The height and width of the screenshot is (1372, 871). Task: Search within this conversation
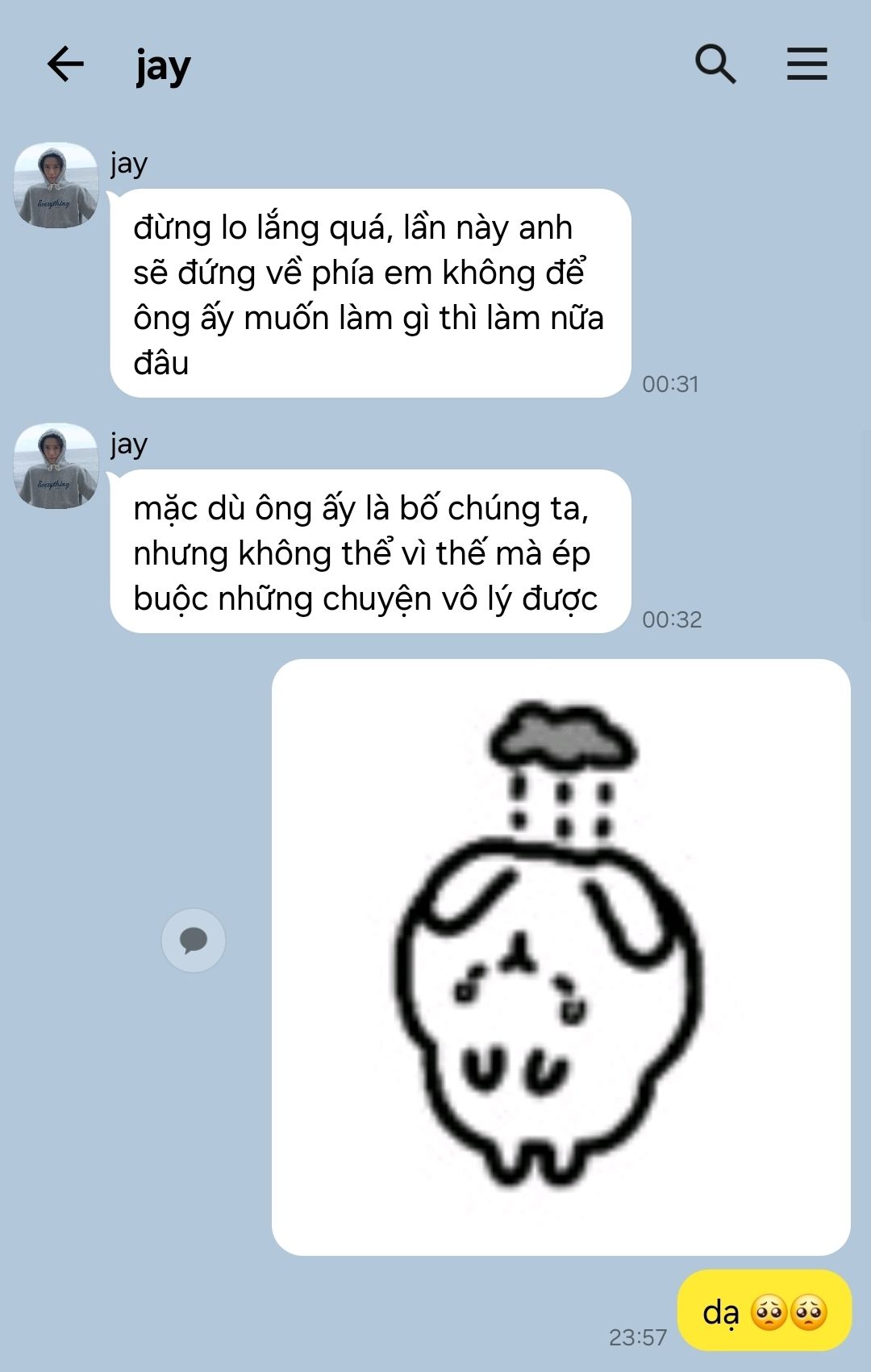(715, 65)
